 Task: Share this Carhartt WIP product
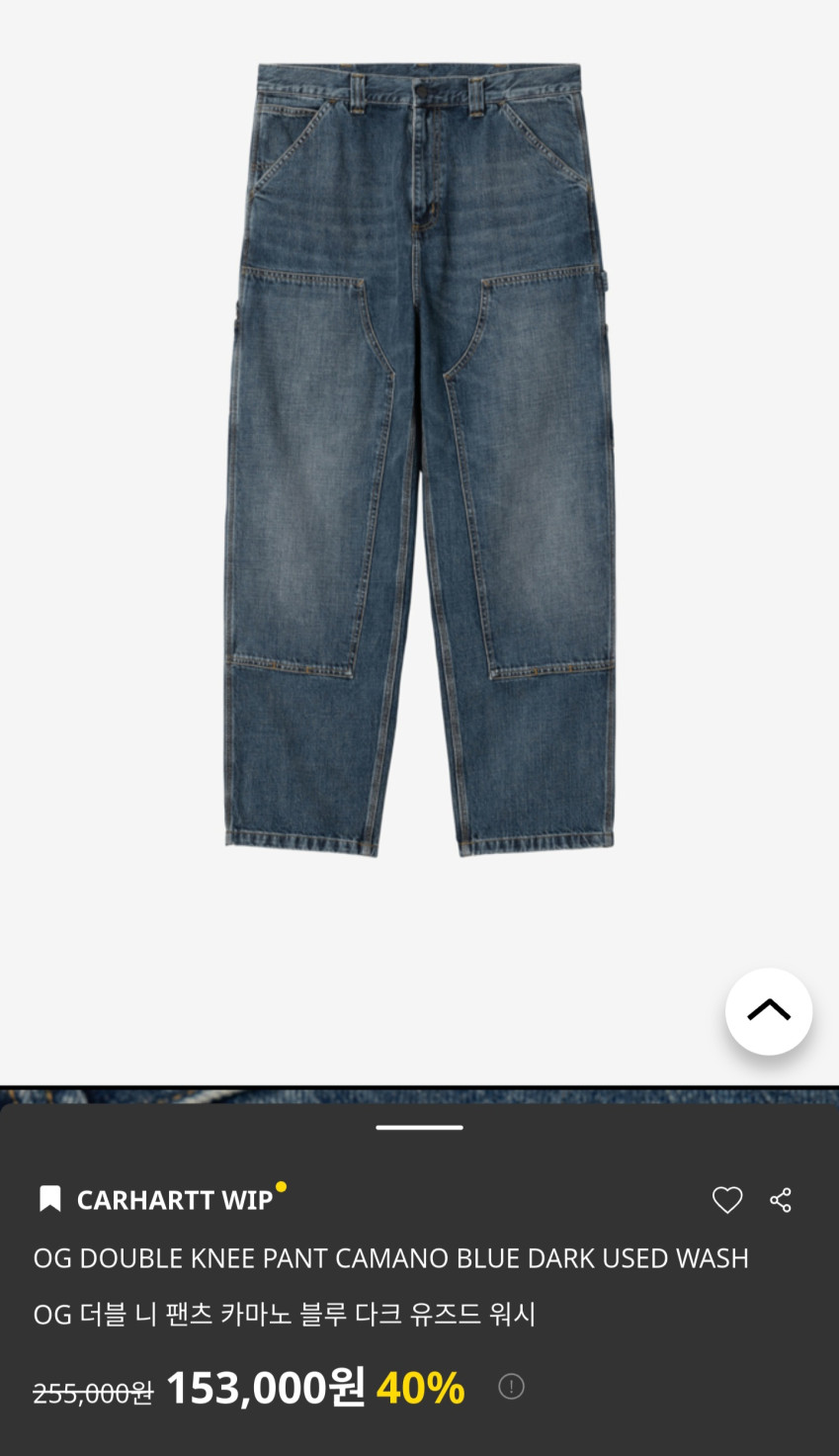point(781,1200)
